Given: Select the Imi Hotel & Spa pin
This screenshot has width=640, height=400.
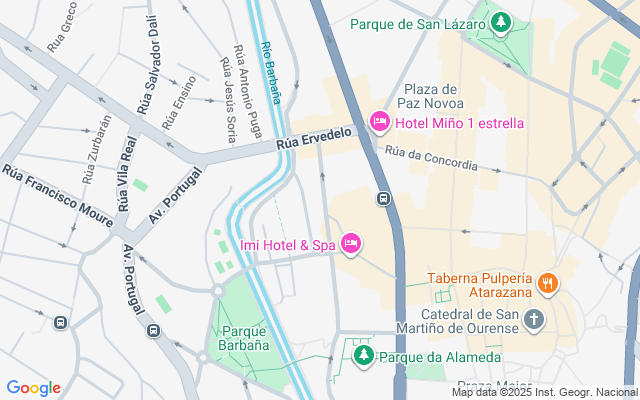Looking at the screenshot, I should 350,243.
